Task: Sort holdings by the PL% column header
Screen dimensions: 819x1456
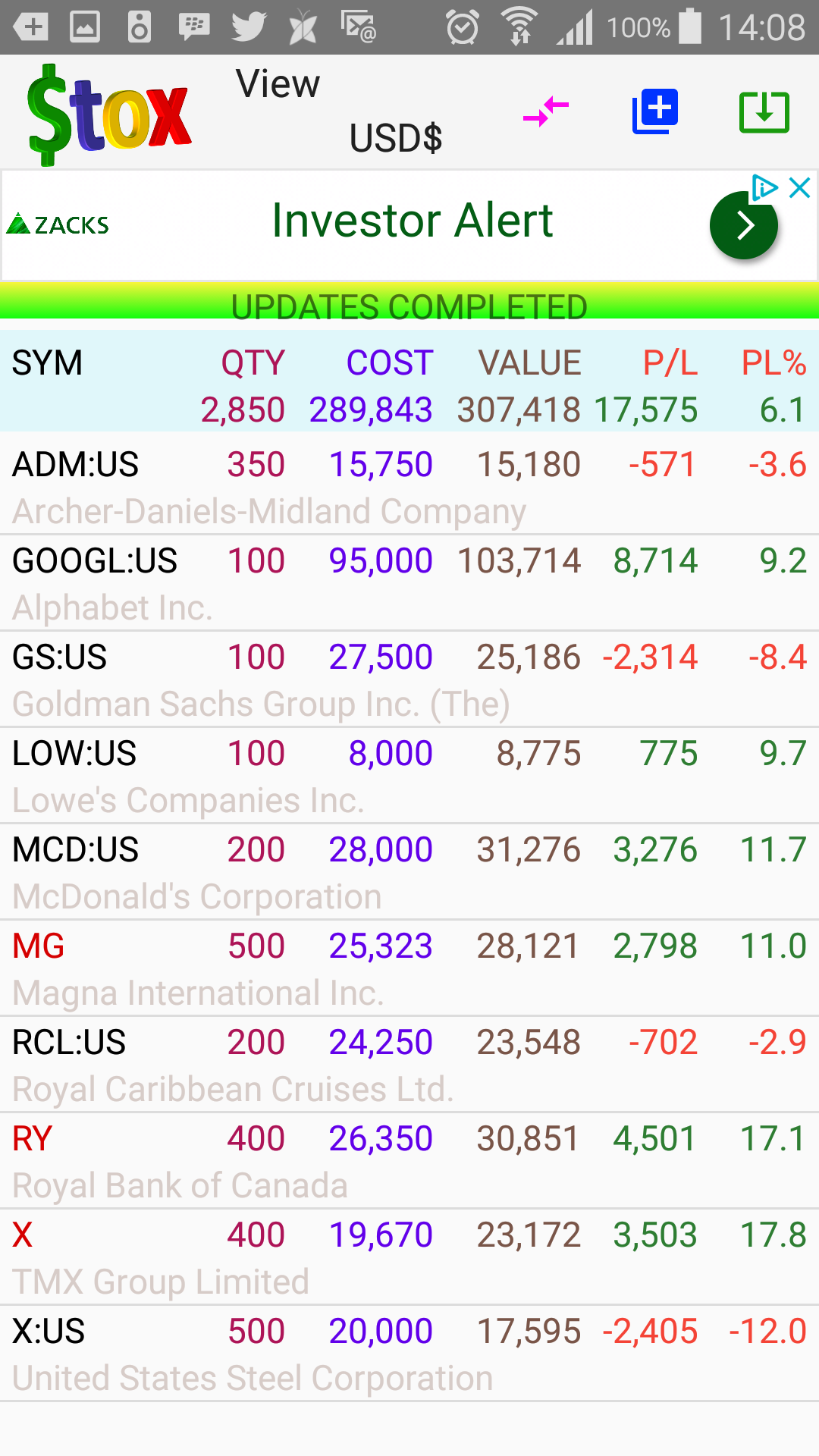Action: [773, 362]
